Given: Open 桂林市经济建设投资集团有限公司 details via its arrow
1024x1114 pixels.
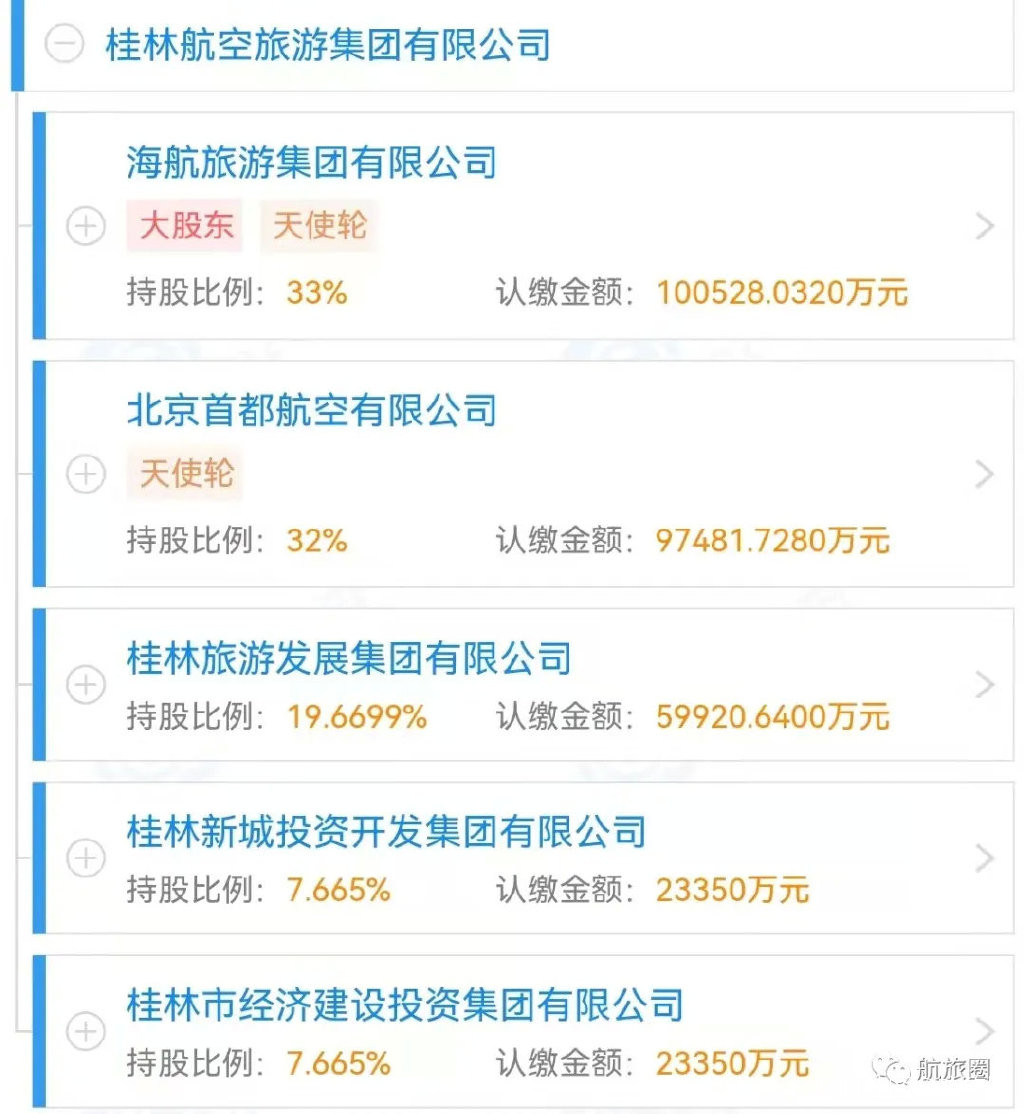Looking at the screenshot, I should (985, 1031).
